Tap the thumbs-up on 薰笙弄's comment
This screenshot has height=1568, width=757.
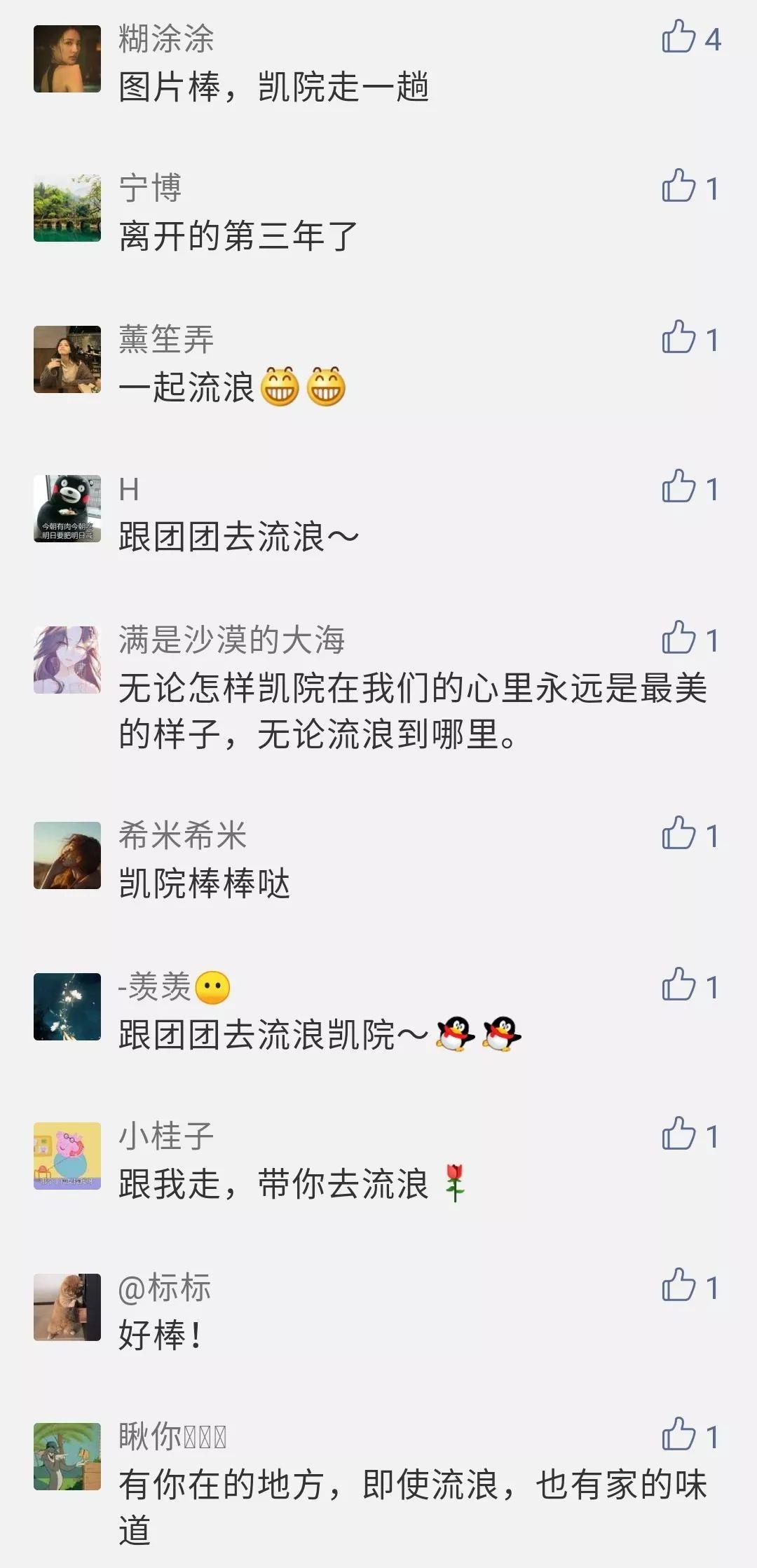(678, 338)
